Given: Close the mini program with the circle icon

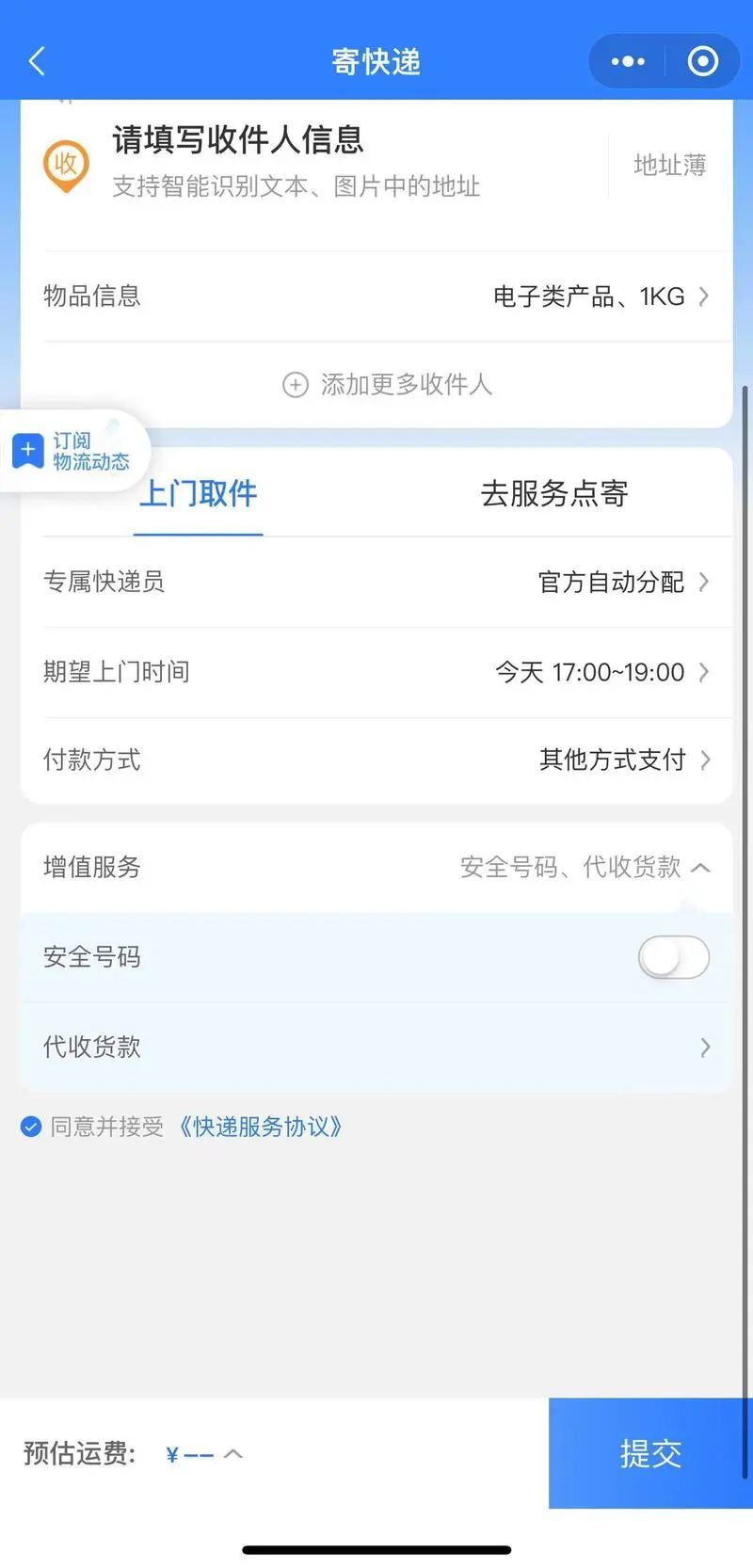Looking at the screenshot, I should pos(703,62).
